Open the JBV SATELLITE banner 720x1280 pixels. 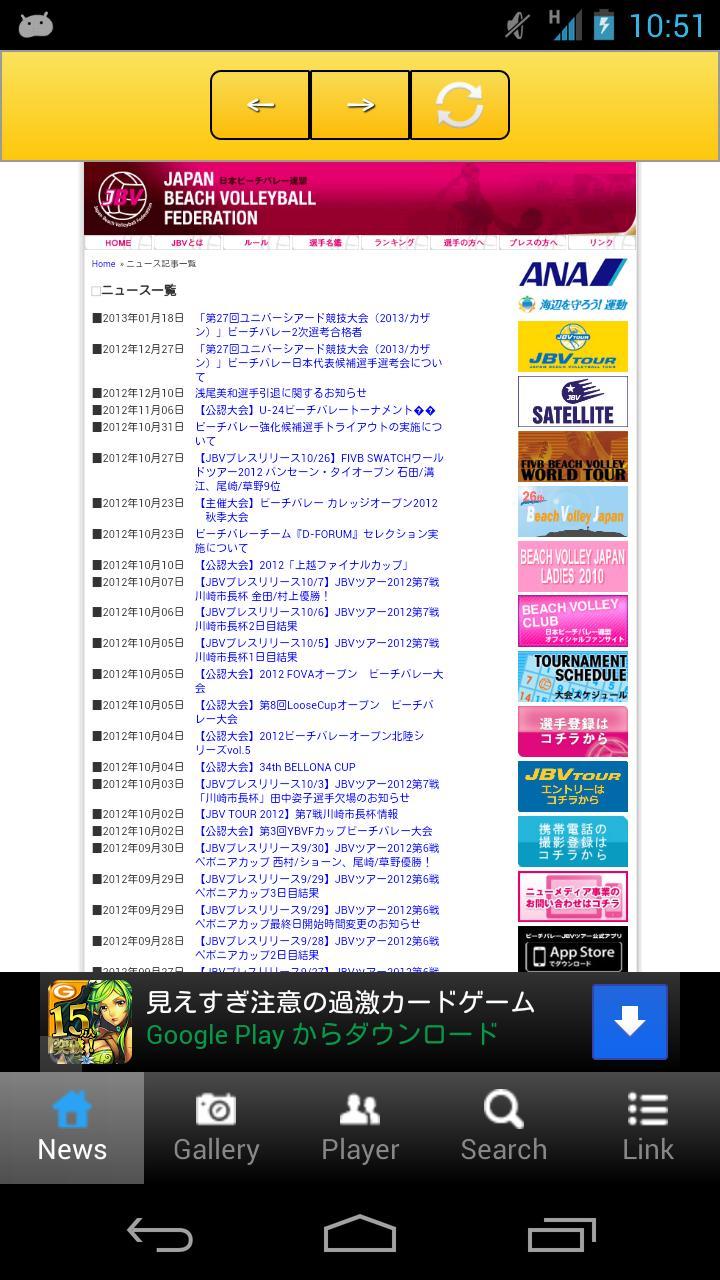point(573,402)
